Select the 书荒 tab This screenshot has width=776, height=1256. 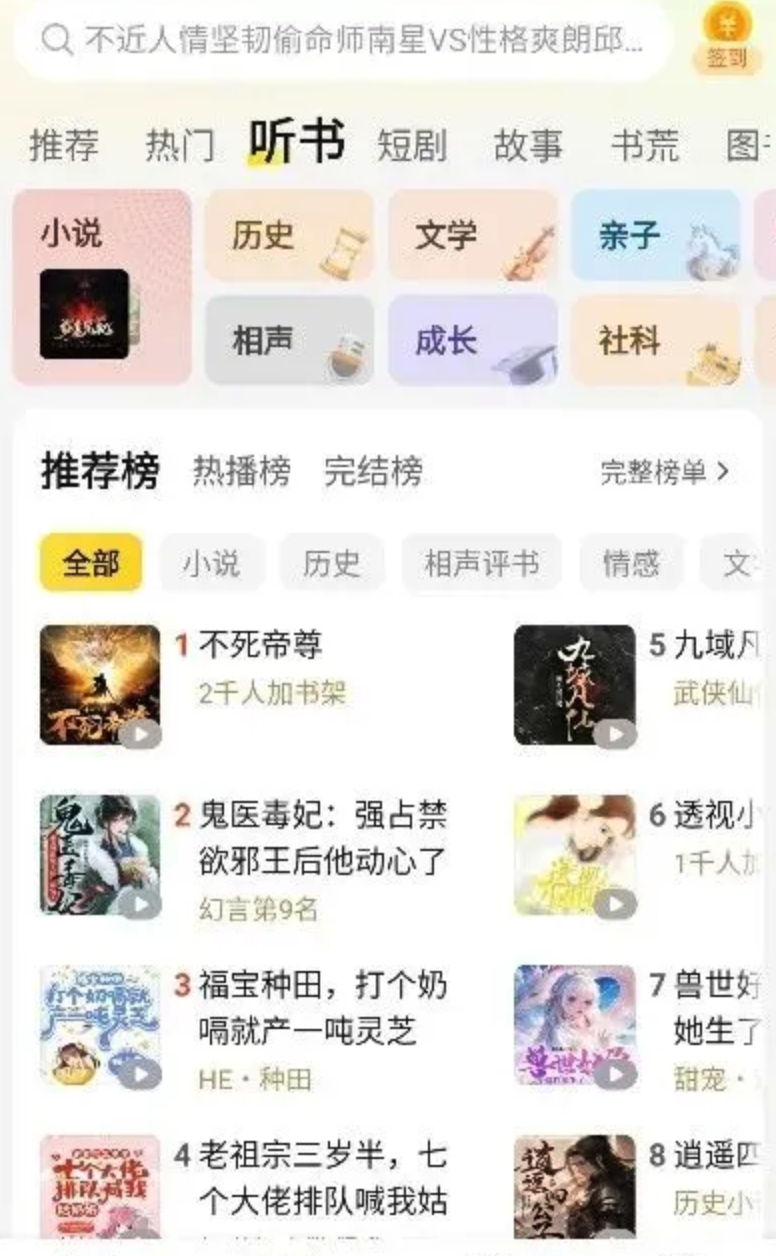tap(645, 145)
